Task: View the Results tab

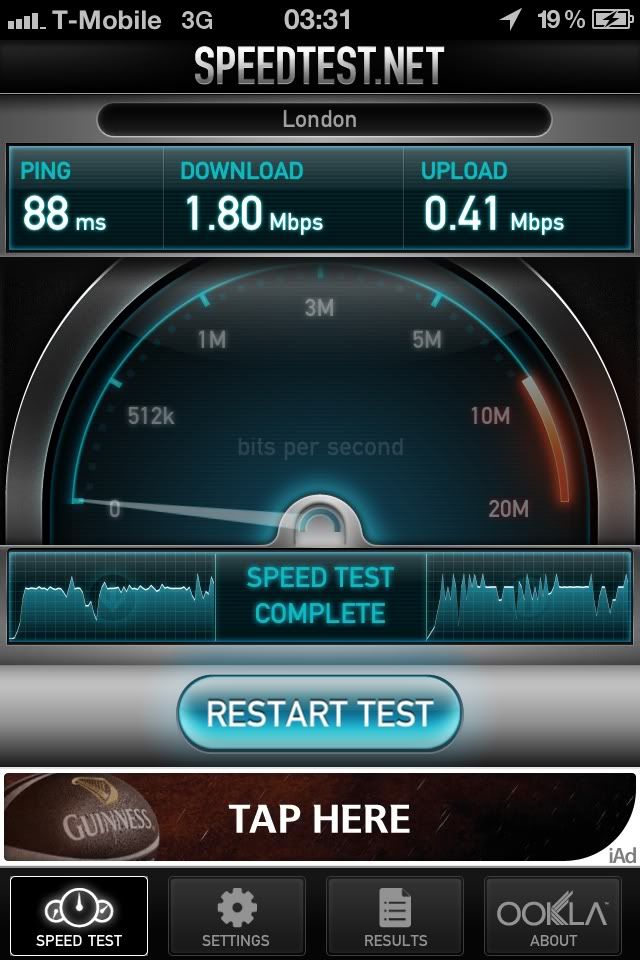Action: tap(395, 916)
